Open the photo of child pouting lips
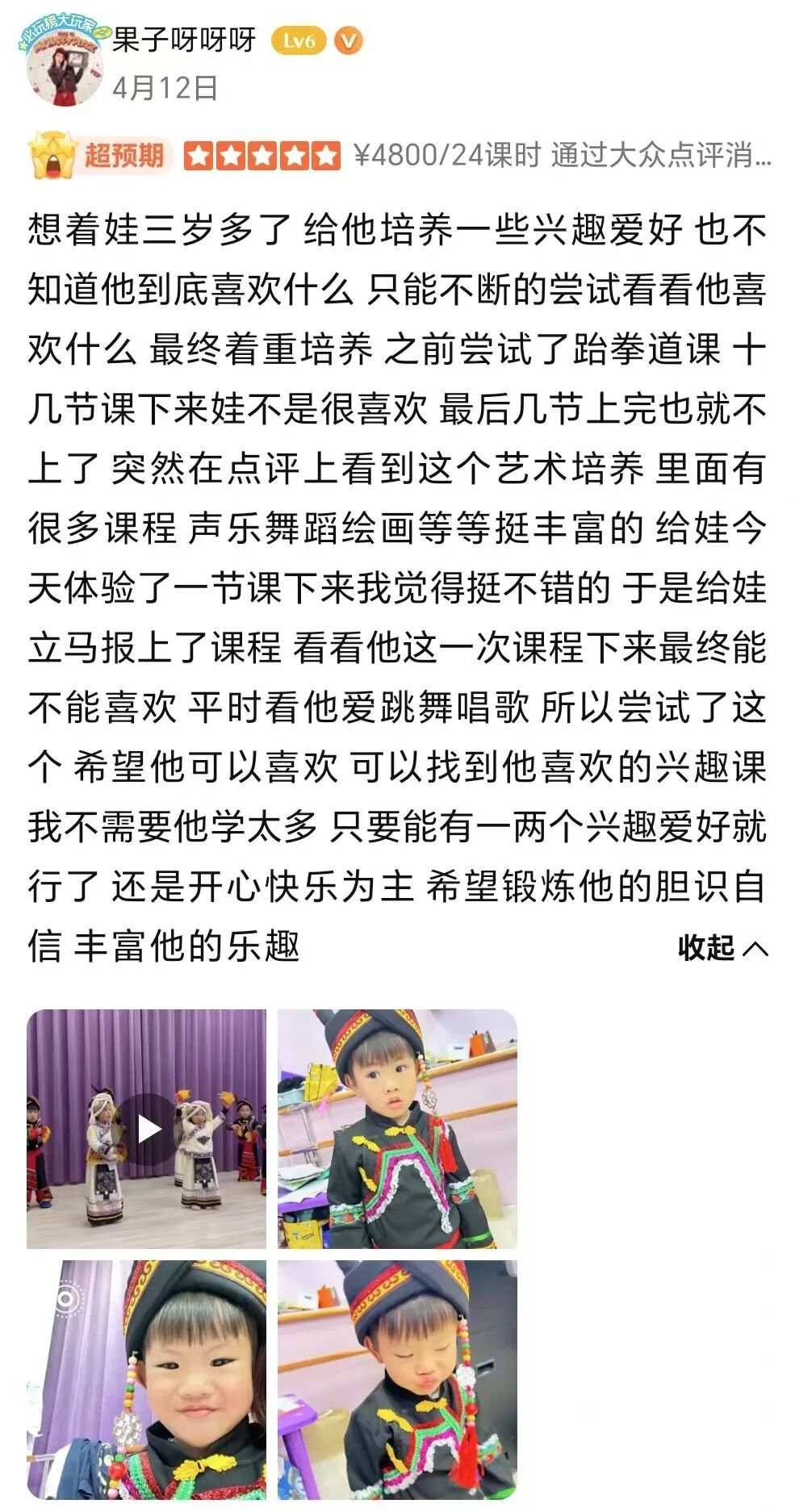This screenshot has width=795, height=1512. (397, 1380)
